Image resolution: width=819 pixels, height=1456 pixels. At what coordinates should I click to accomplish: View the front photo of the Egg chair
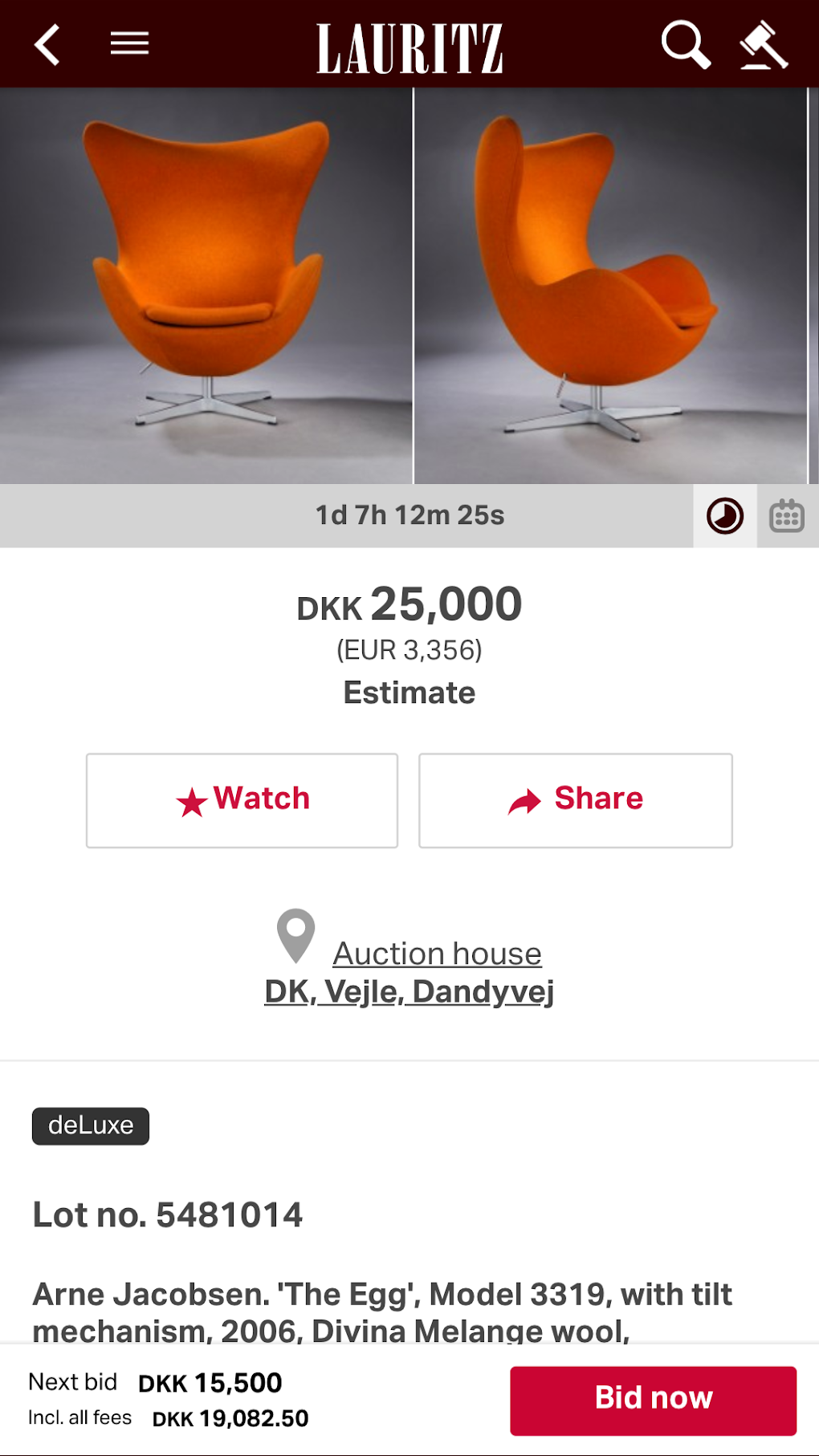206,286
